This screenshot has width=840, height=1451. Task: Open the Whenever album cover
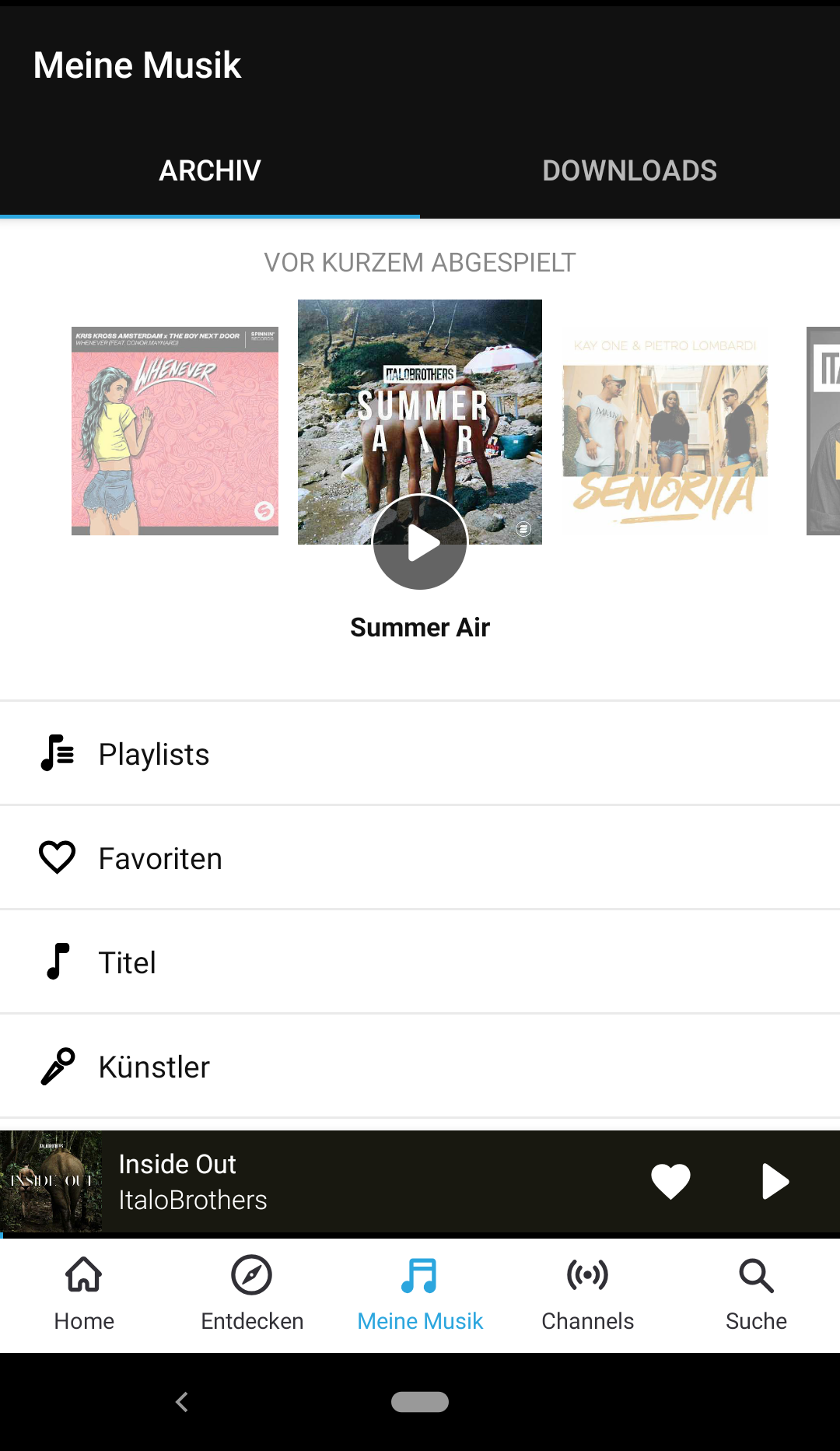pyautogui.click(x=175, y=431)
